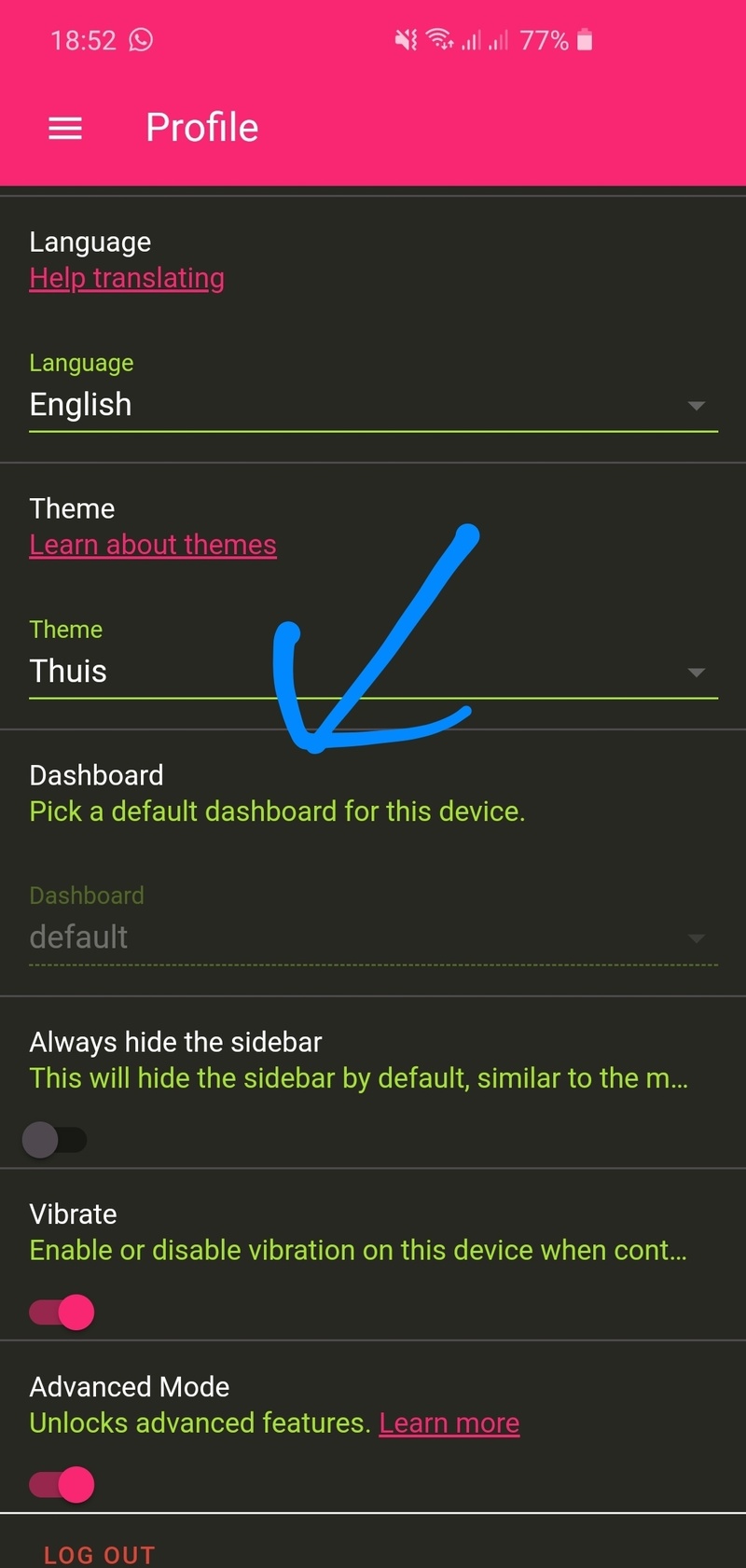Disable the Advanced Mode switch
The height and width of the screenshot is (1568, 746).
tap(62, 1484)
